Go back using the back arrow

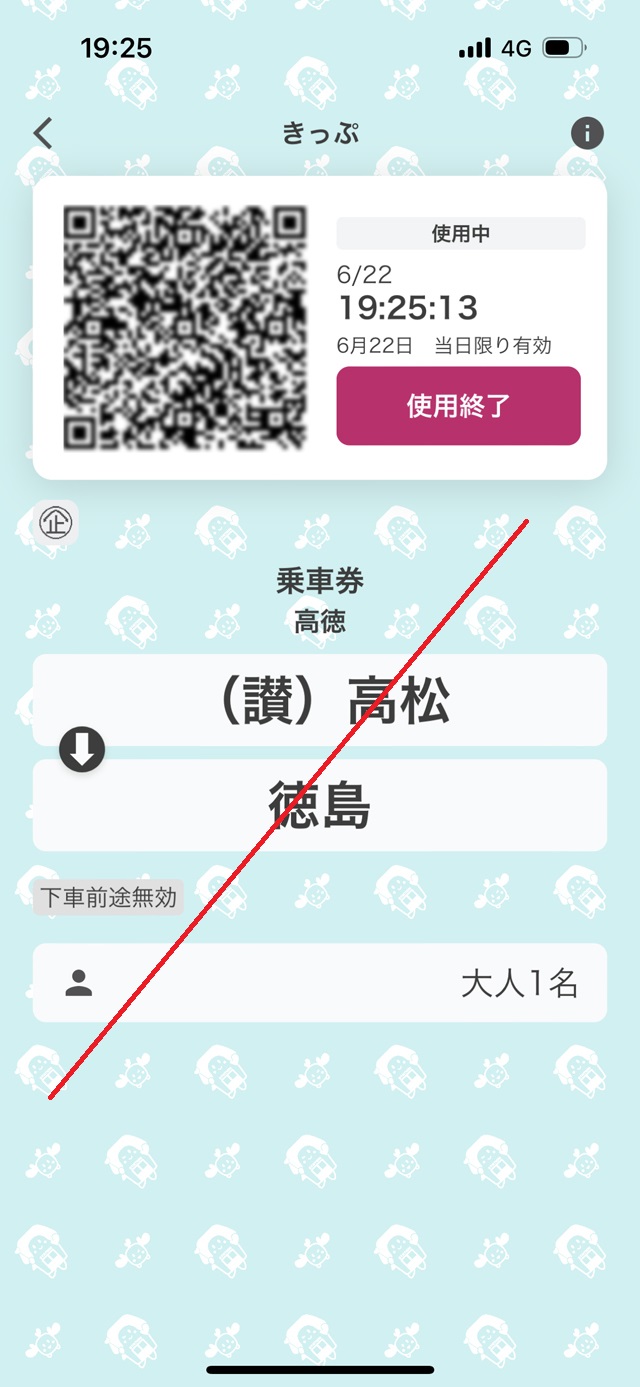click(43, 133)
